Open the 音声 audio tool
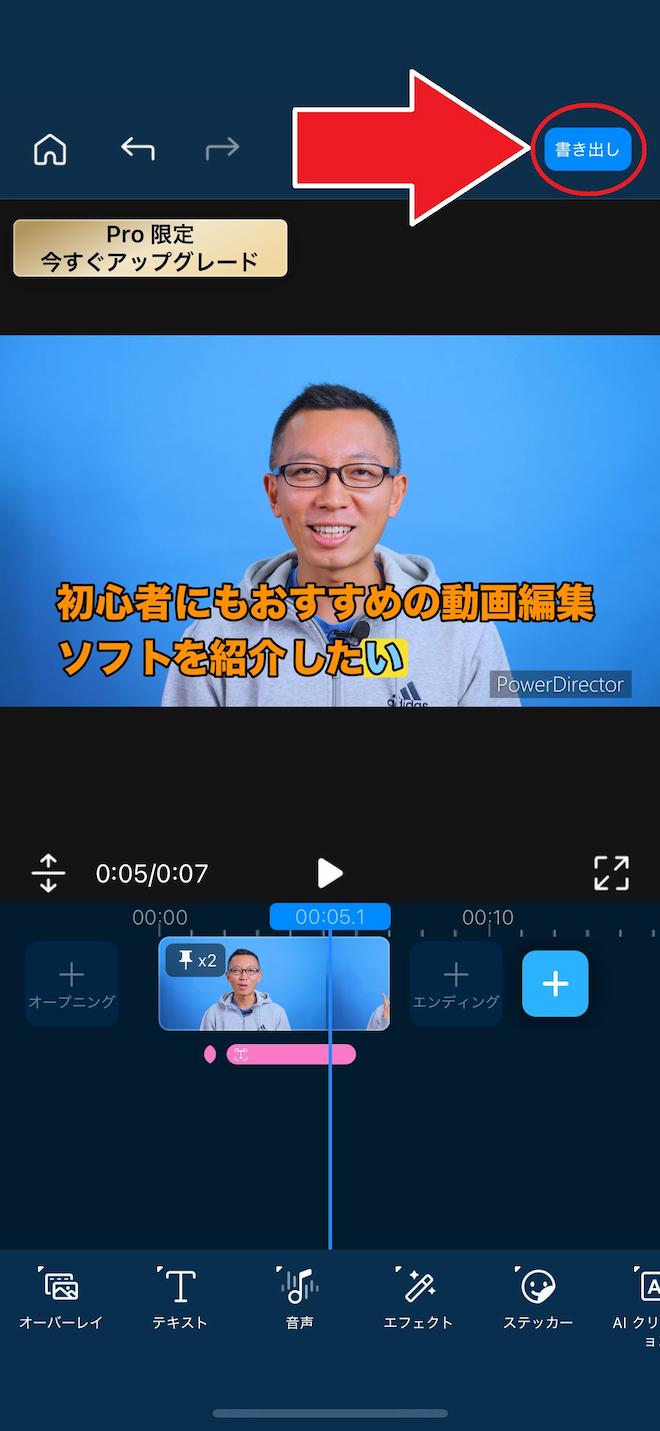 pyautogui.click(x=299, y=1299)
